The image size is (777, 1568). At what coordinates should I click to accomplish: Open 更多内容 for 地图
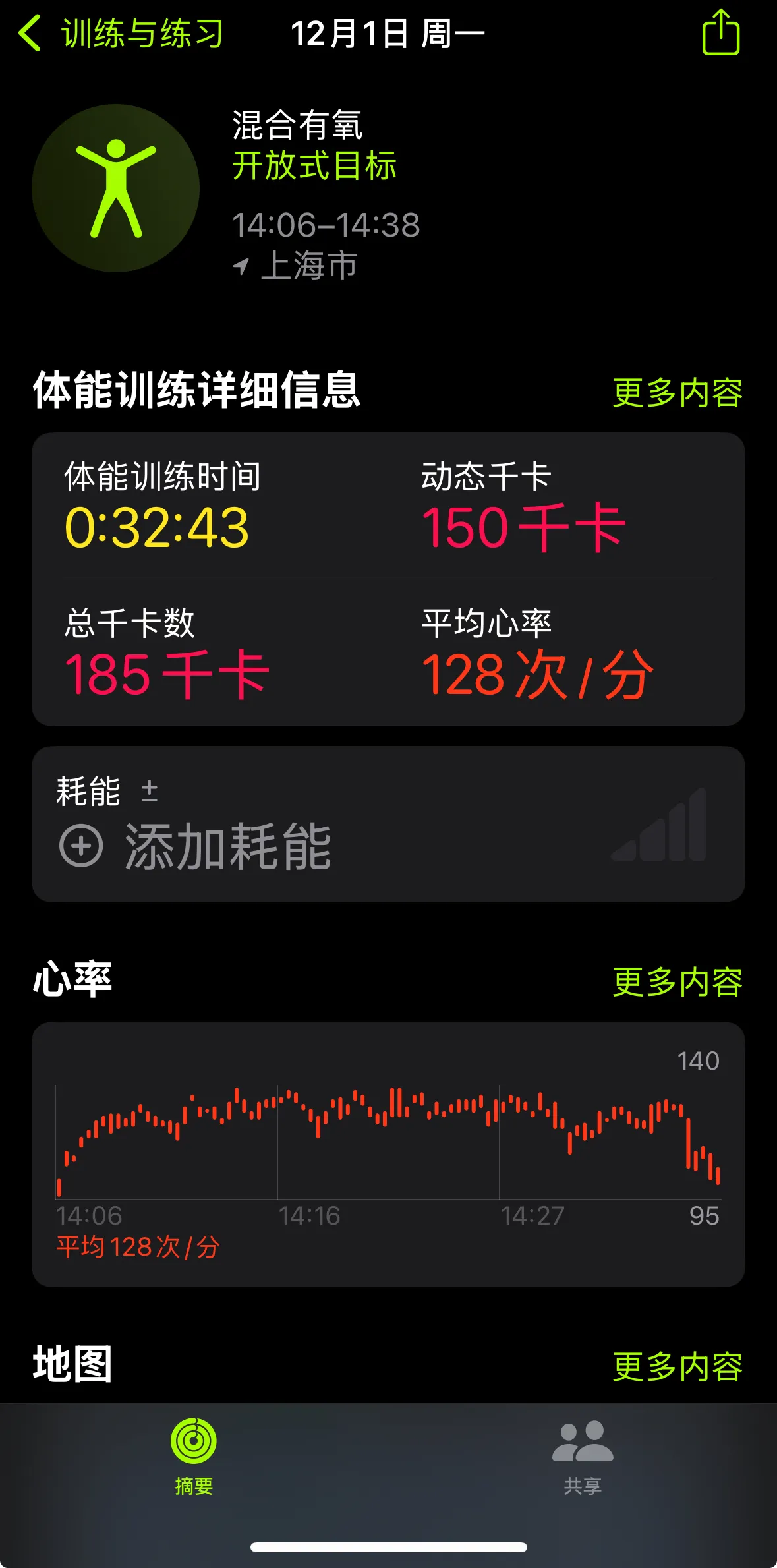[677, 1367]
